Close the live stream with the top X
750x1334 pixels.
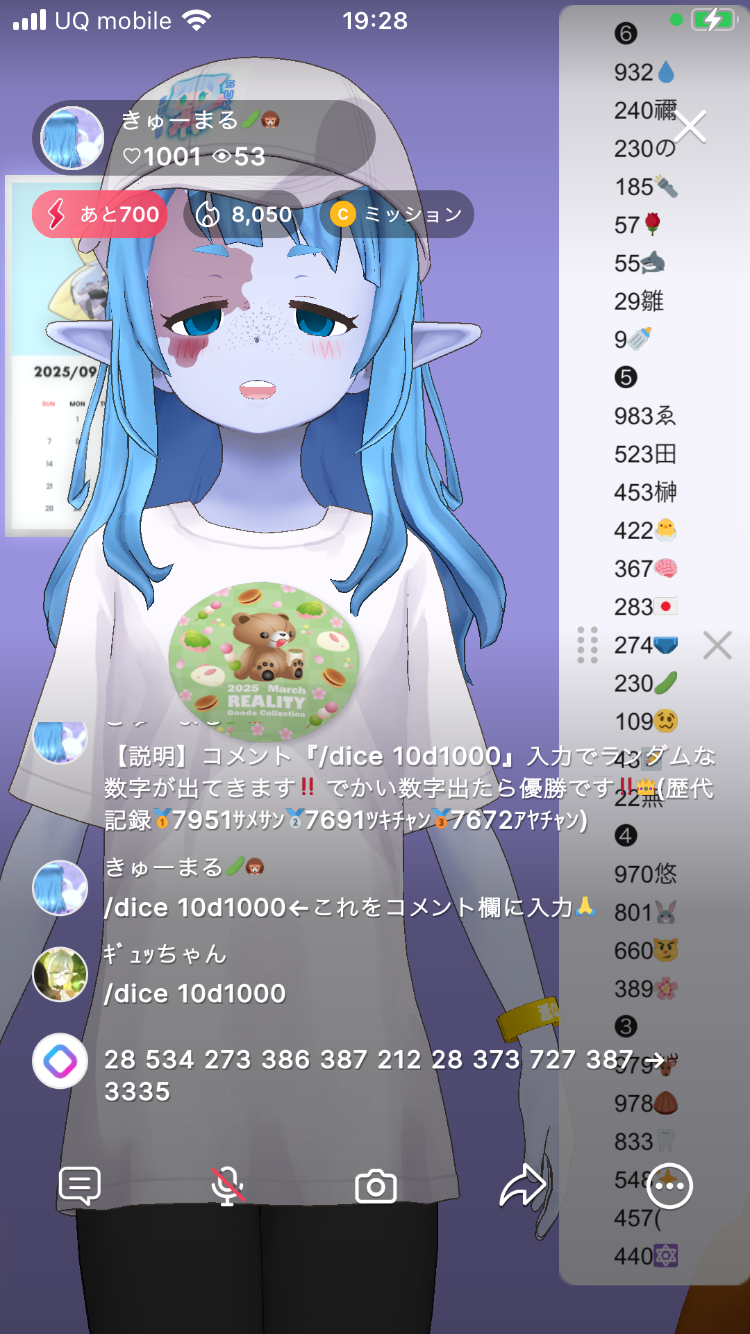(690, 127)
